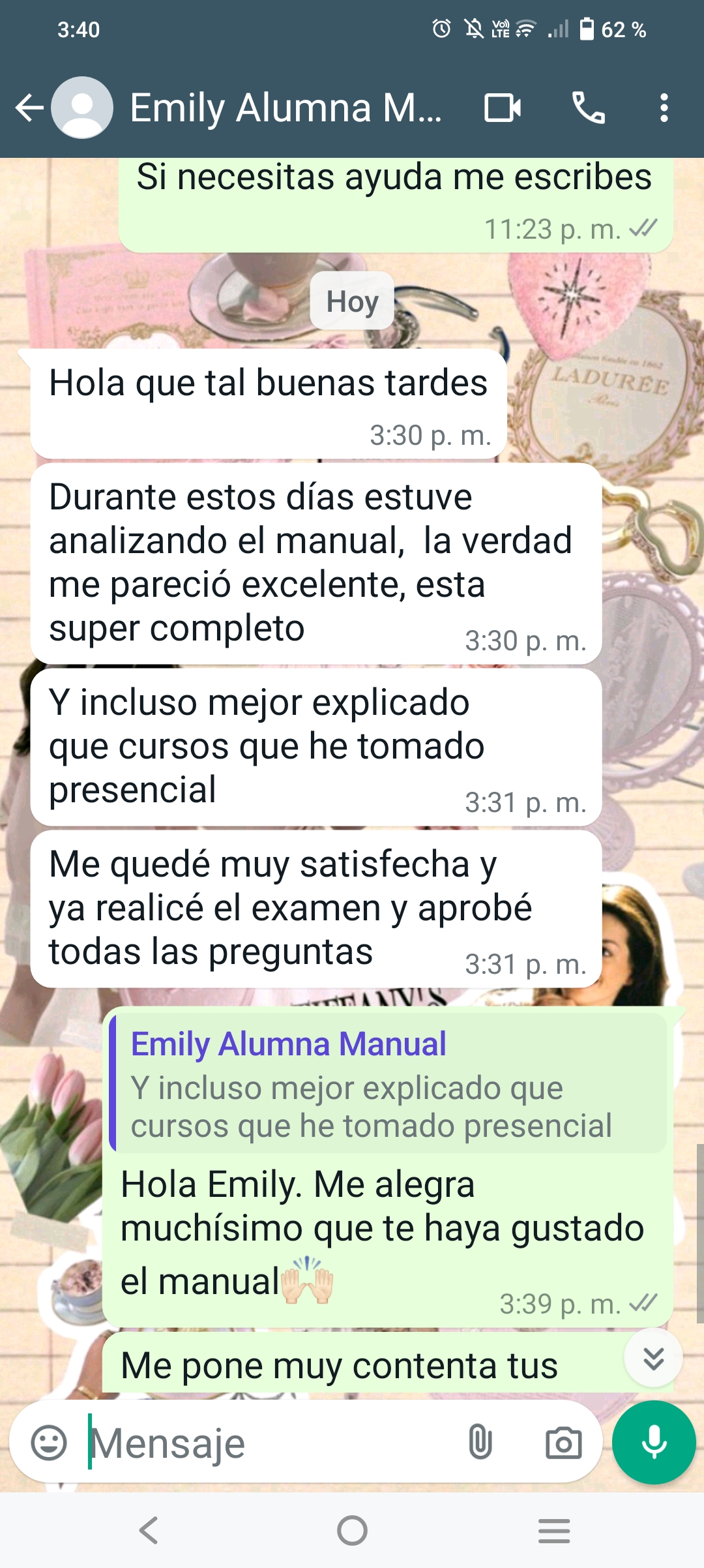Open the recent apps view
Image resolution: width=704 pixels, height=1568 pixels.
(554, 1530)
